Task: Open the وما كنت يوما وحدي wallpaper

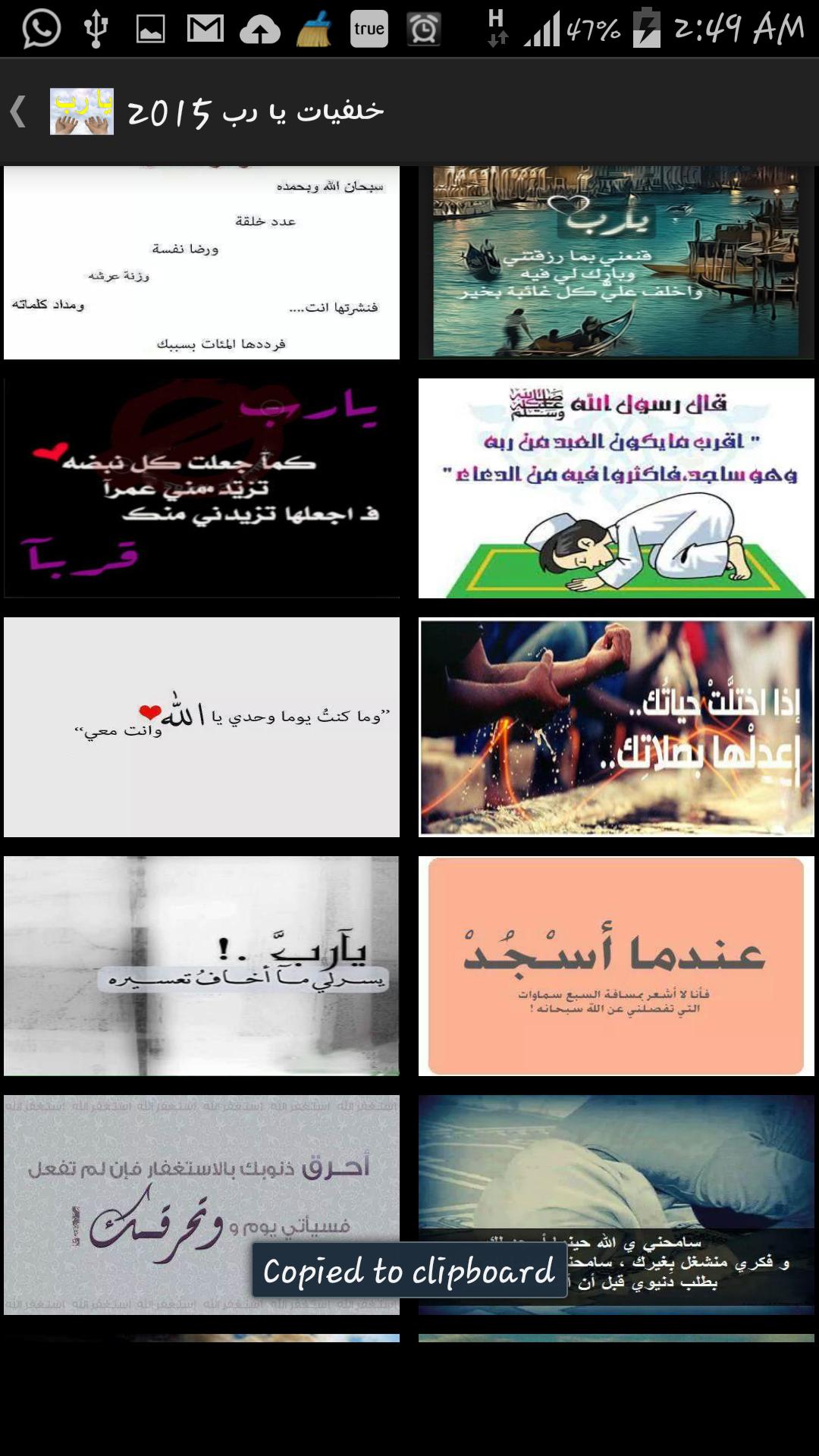Action: 201,726
